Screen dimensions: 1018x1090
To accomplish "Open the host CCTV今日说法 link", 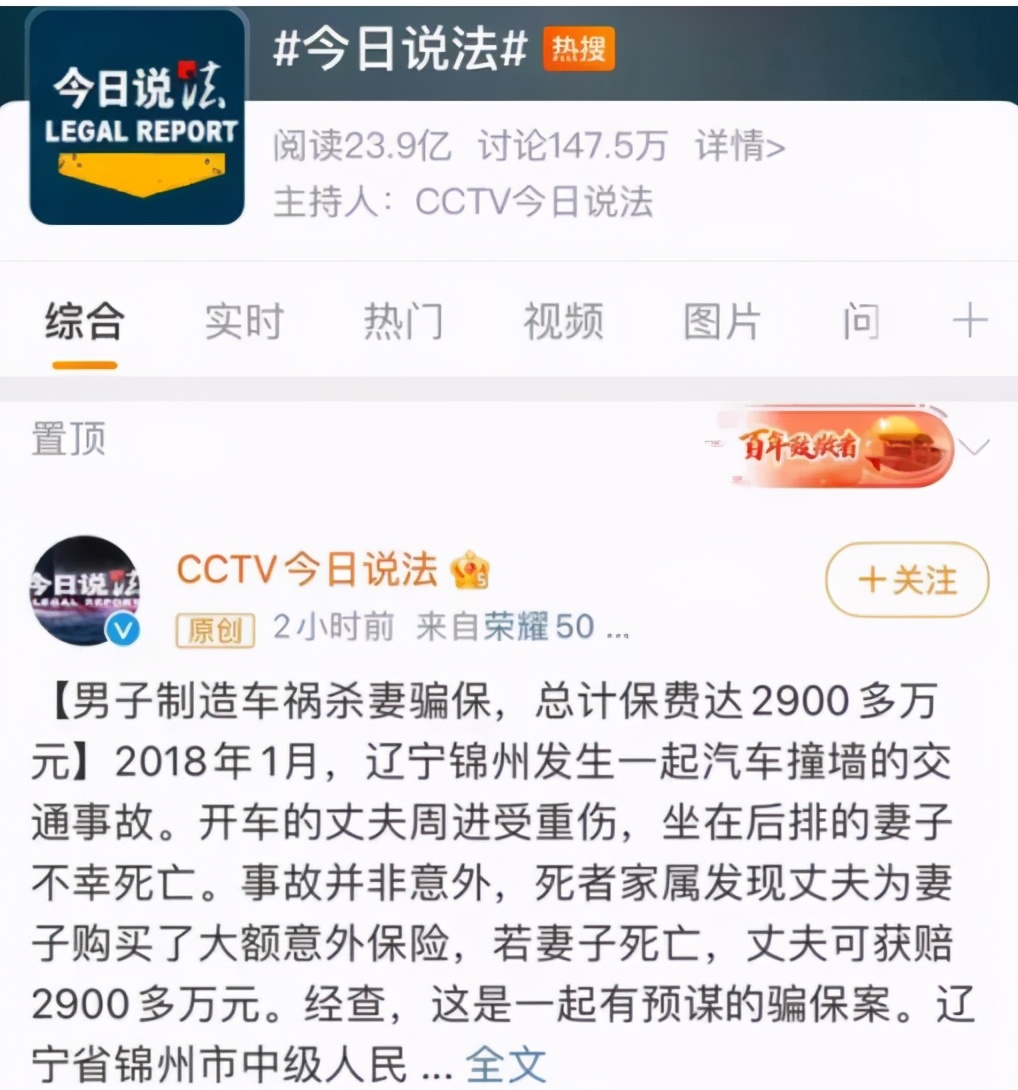I will tap(534, 201).
